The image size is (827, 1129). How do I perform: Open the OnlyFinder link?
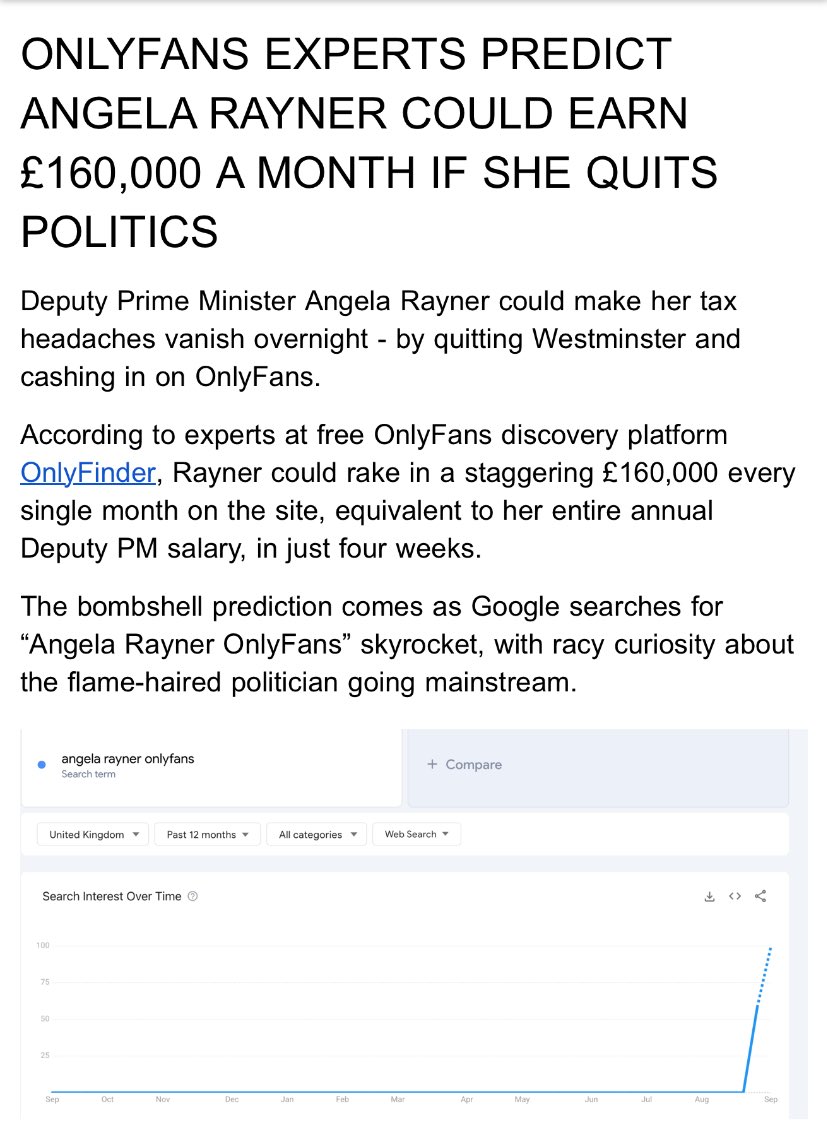[88, 472]
